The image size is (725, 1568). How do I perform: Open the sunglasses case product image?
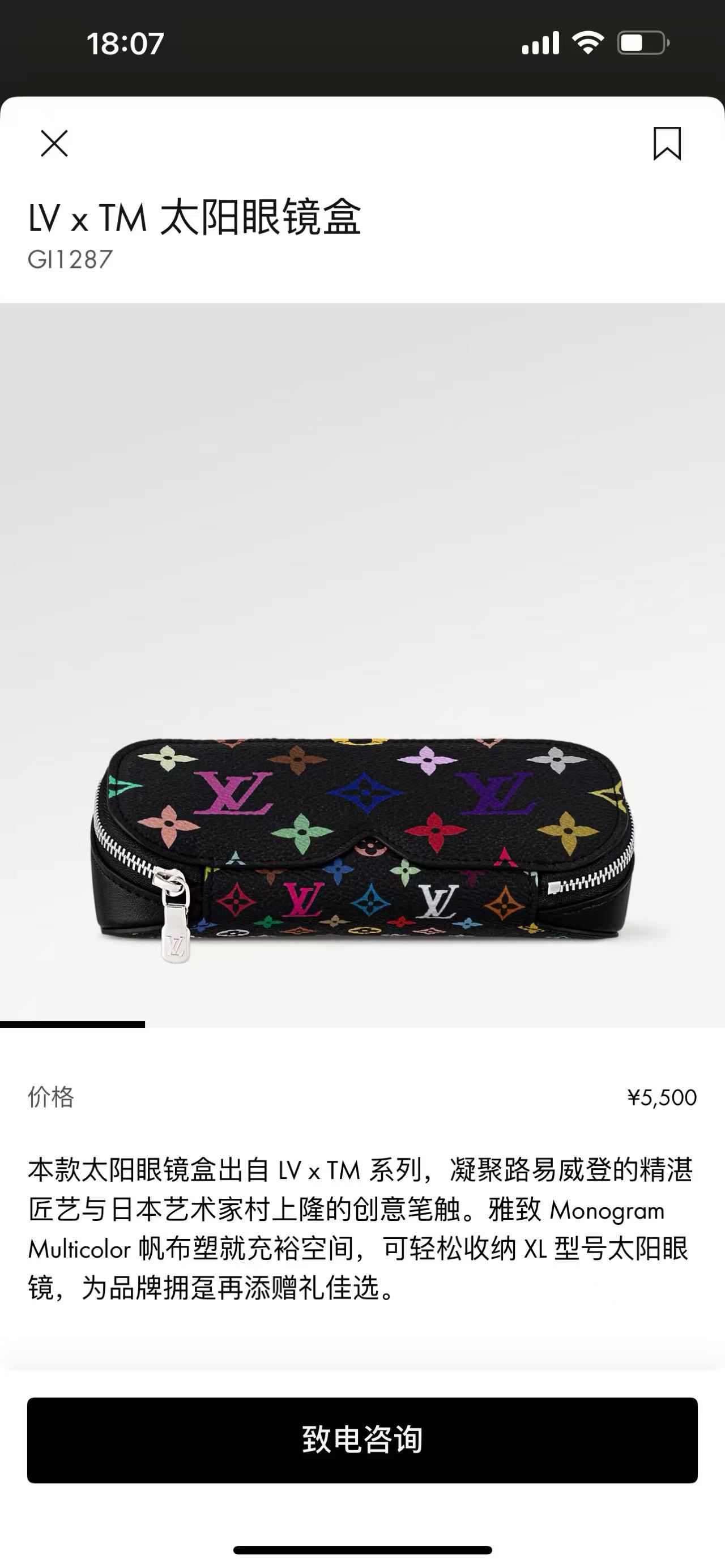tap(362, 840)
